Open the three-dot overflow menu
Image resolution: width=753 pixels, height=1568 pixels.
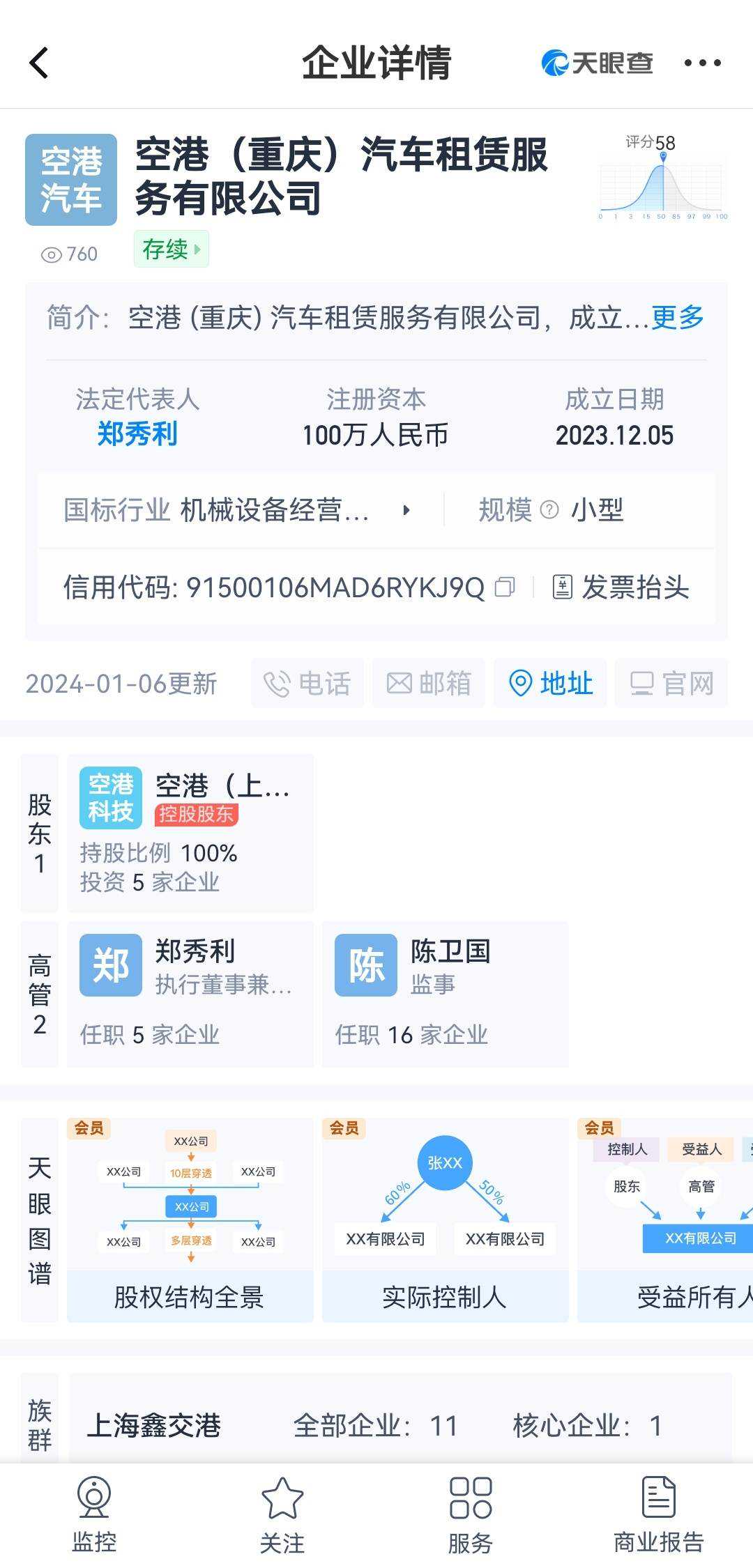click(702, 63)
